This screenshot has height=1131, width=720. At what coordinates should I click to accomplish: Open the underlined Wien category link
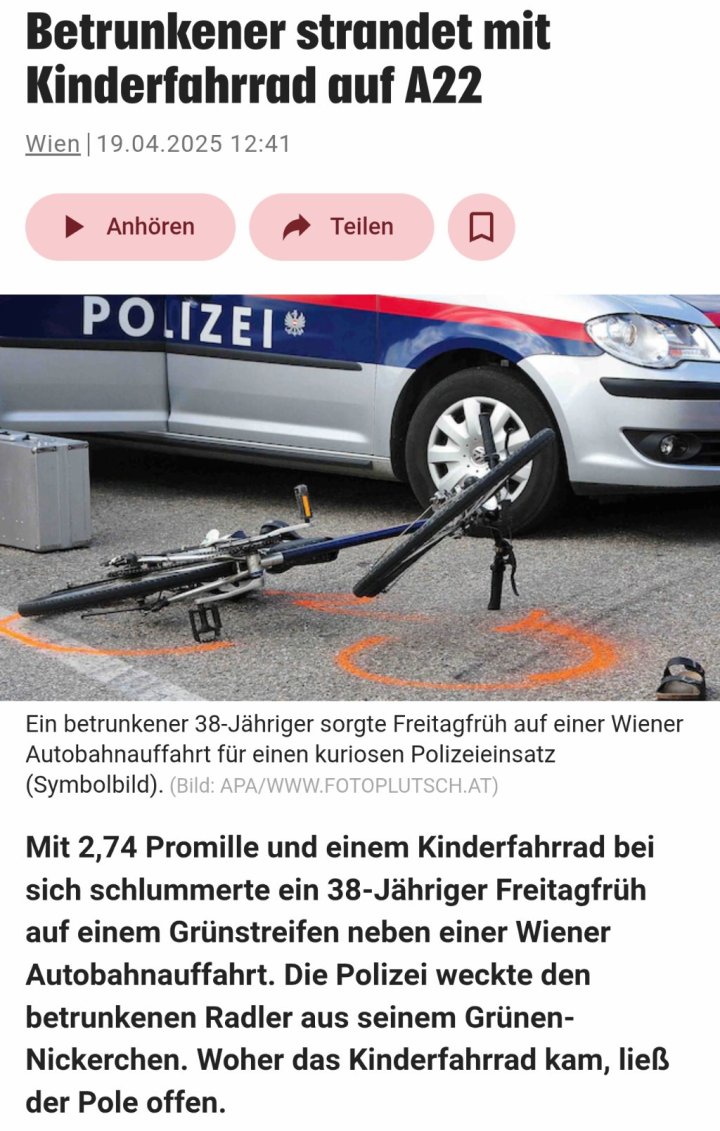coord(52,144)
